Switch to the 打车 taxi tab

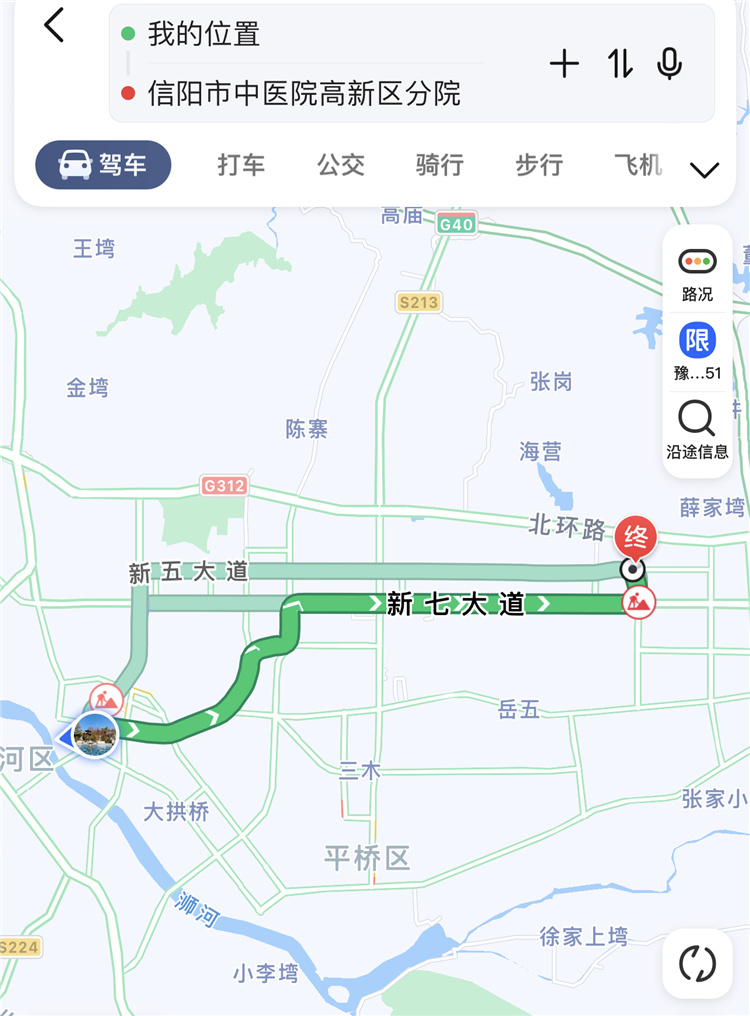241,165
